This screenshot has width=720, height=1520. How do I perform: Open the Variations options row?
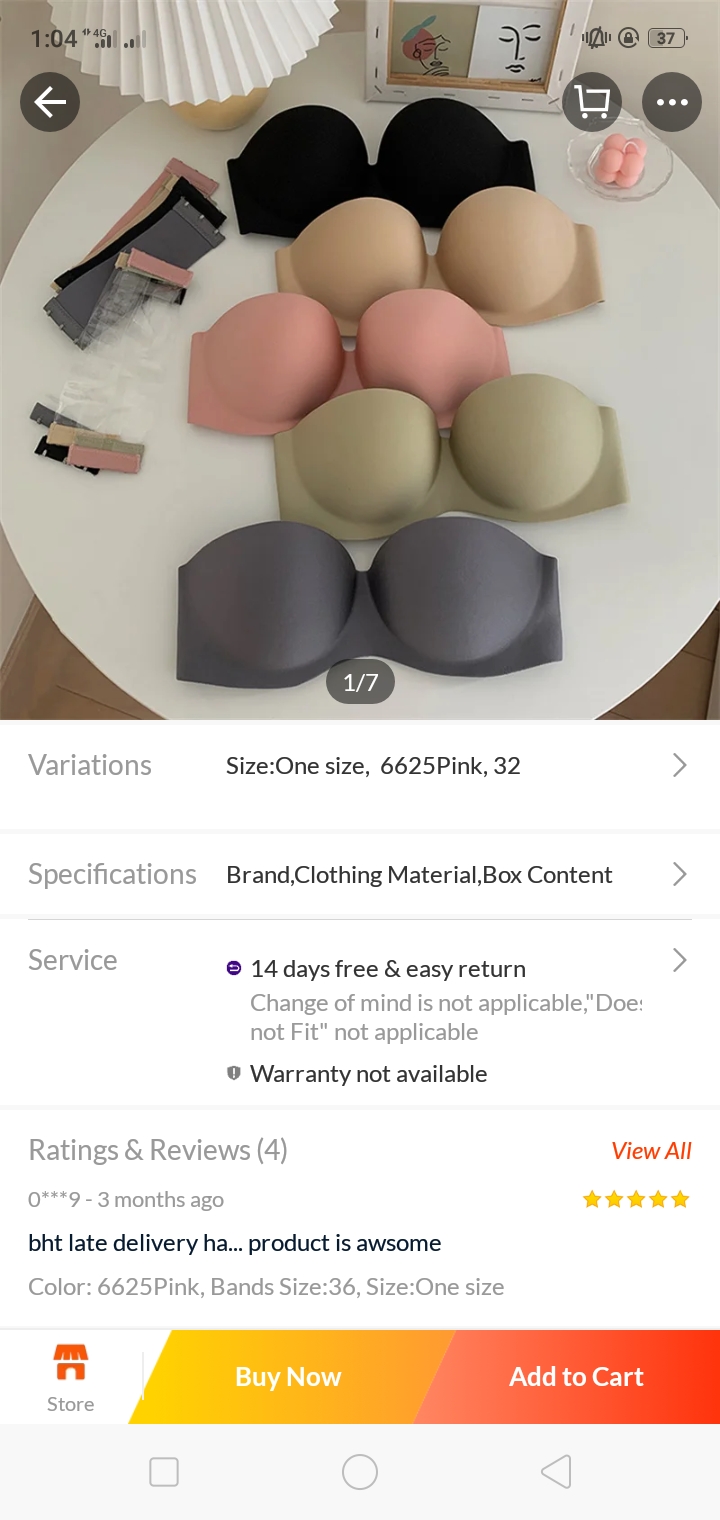point(360,766)
